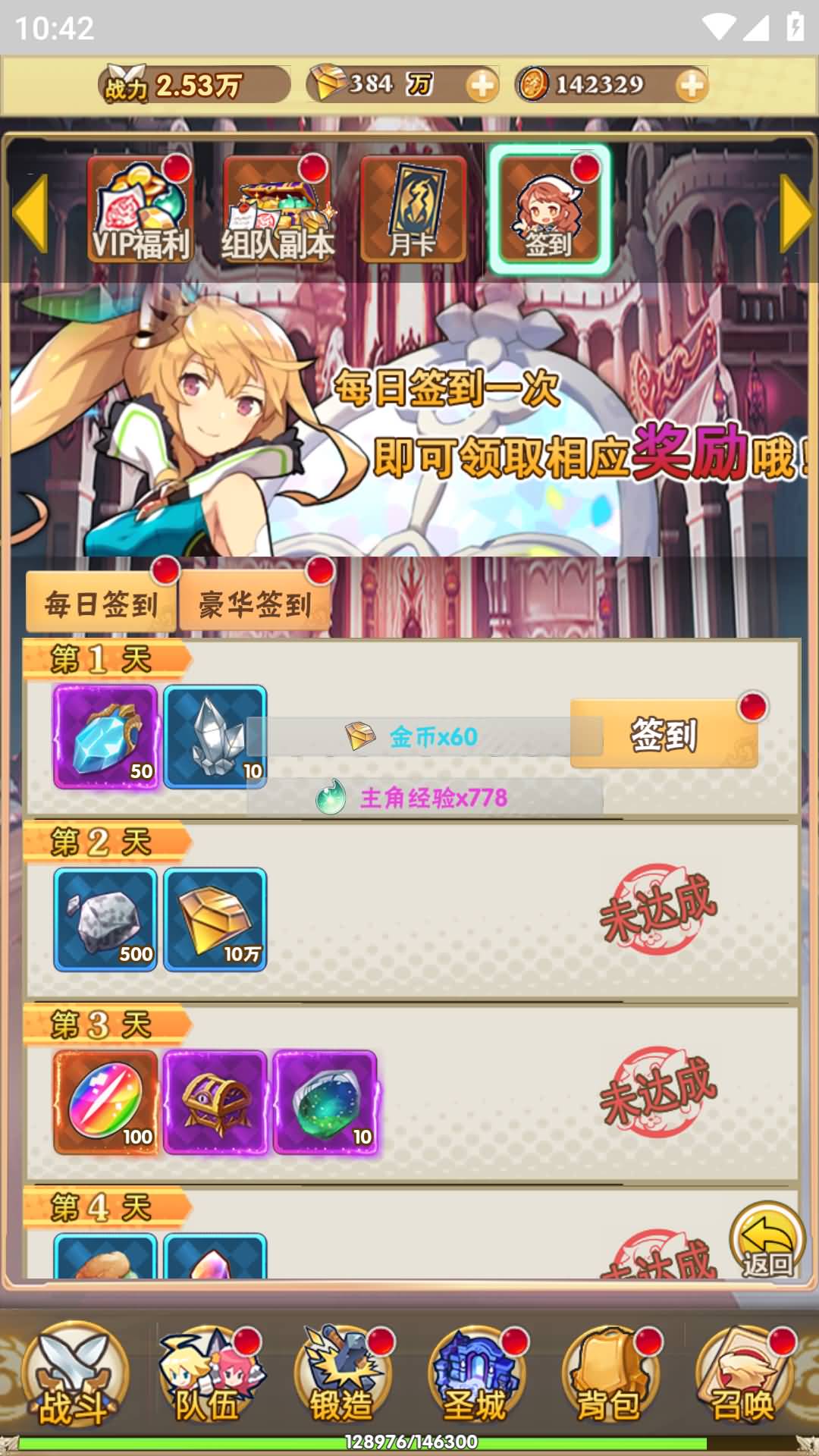The width and height of the screenshot is (819, 1456).
Task: Show next activities with right arrow
Action: 798,213
